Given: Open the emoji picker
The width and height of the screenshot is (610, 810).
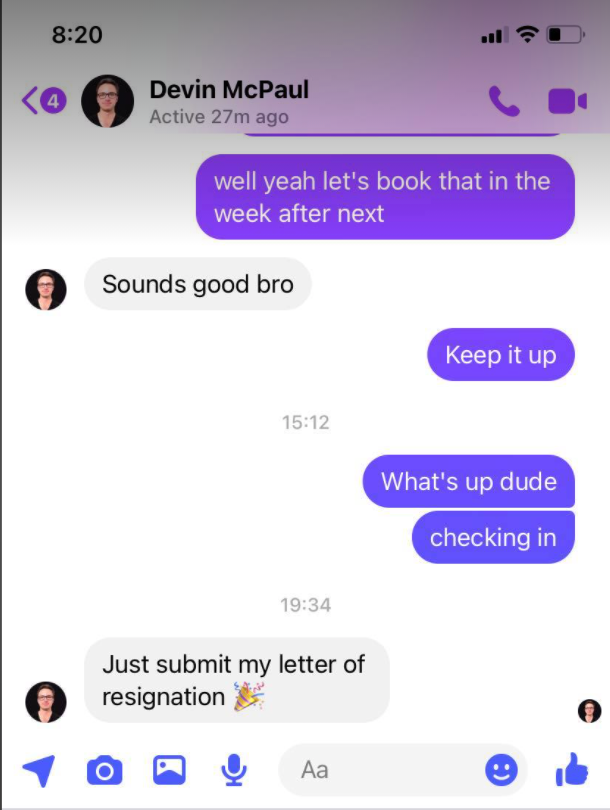Looking at the screenshot, I should 501,769.
